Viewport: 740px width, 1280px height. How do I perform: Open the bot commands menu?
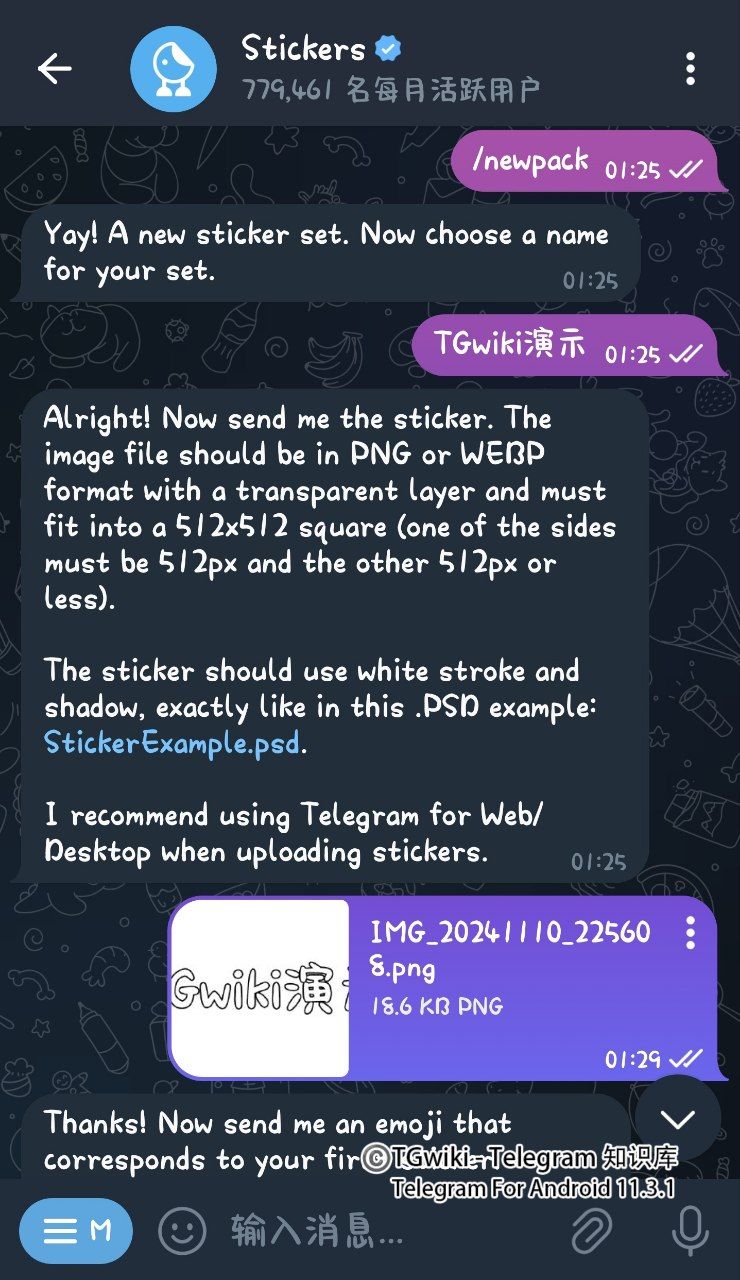coord(76,1230)
